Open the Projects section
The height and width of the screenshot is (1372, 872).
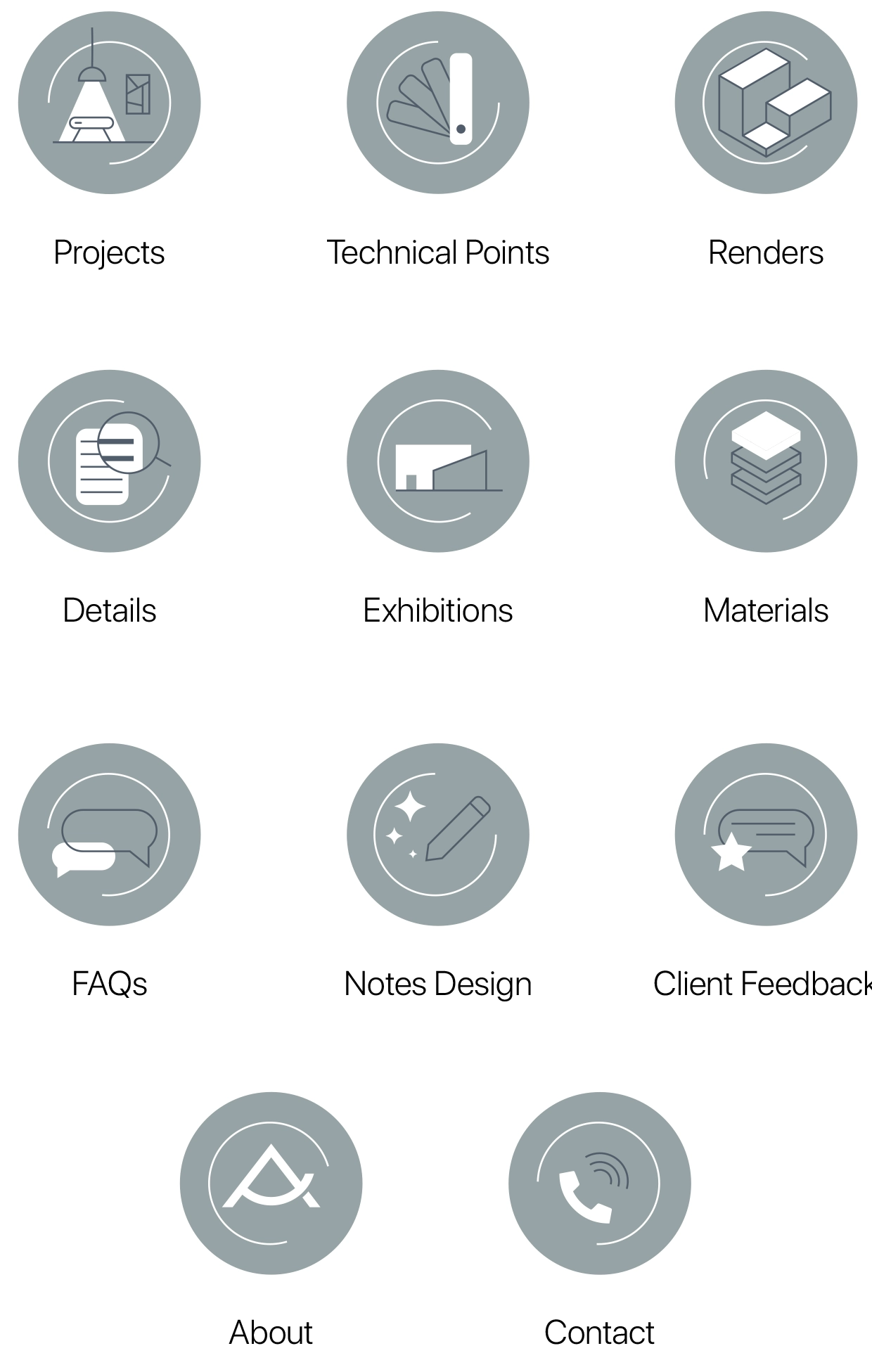click(109, 103)
